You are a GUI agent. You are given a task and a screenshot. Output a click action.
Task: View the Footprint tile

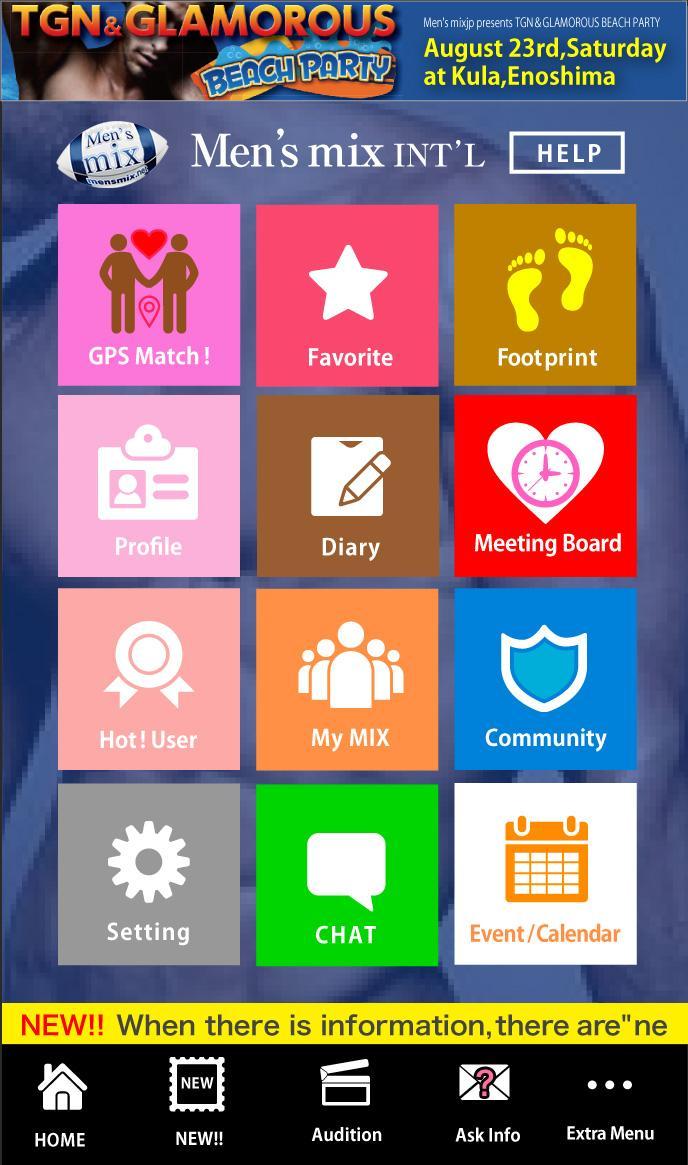coord(545,295)
